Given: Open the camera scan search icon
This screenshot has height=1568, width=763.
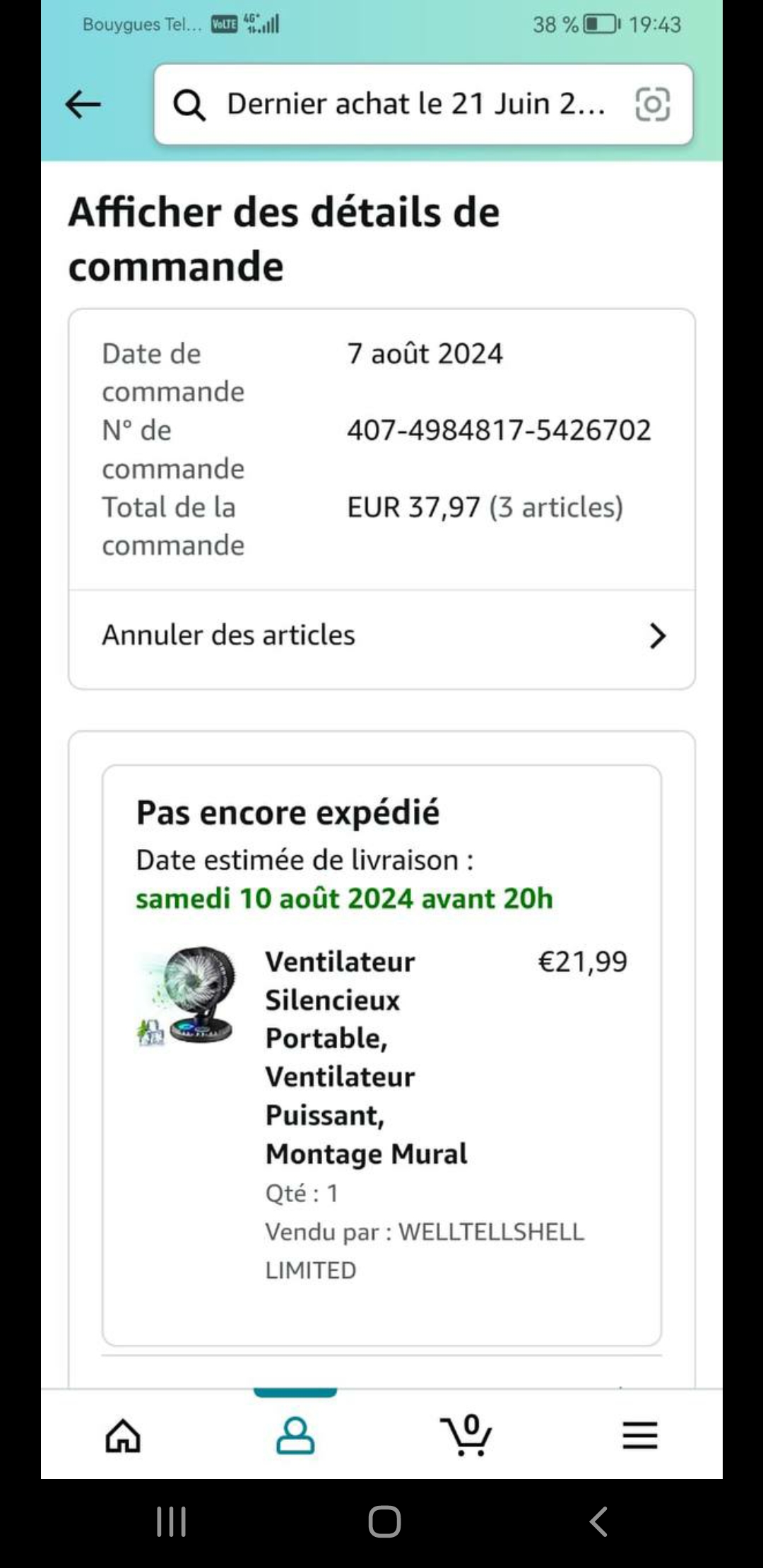Looking at the screenshot, I should [x=652, y=105].
